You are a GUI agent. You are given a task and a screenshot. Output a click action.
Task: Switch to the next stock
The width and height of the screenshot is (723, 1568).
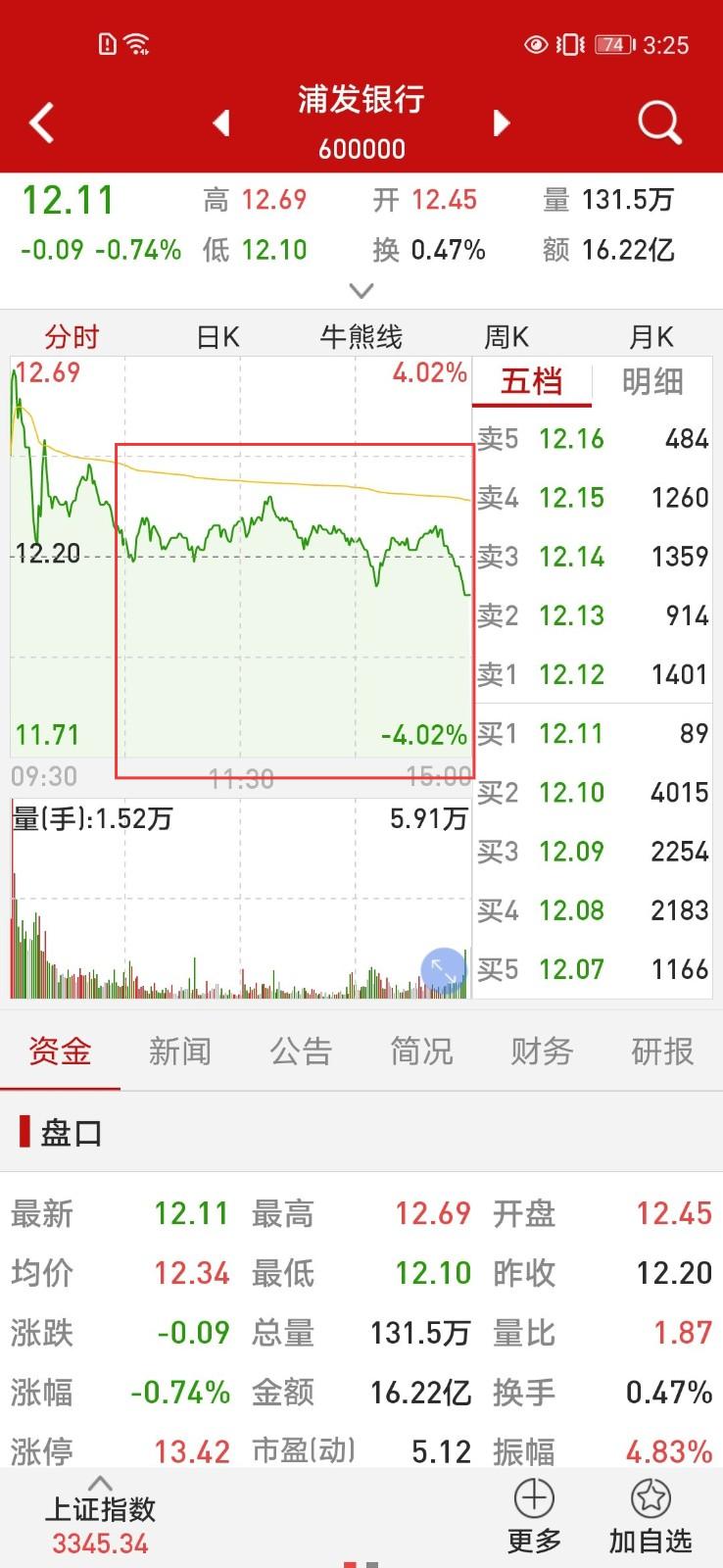pos(502,123)
